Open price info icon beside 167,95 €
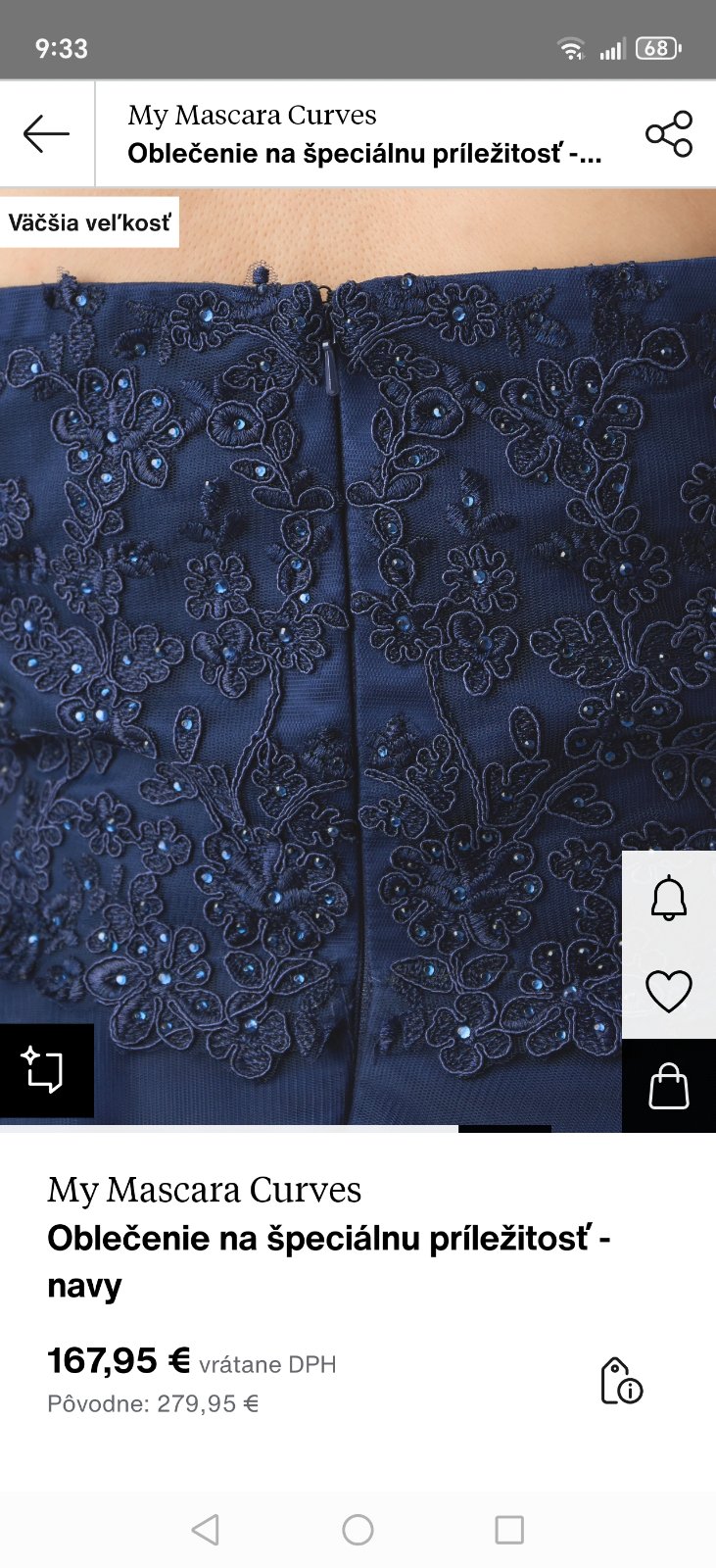The image size is (716, 1568). tap(621, 1381)
